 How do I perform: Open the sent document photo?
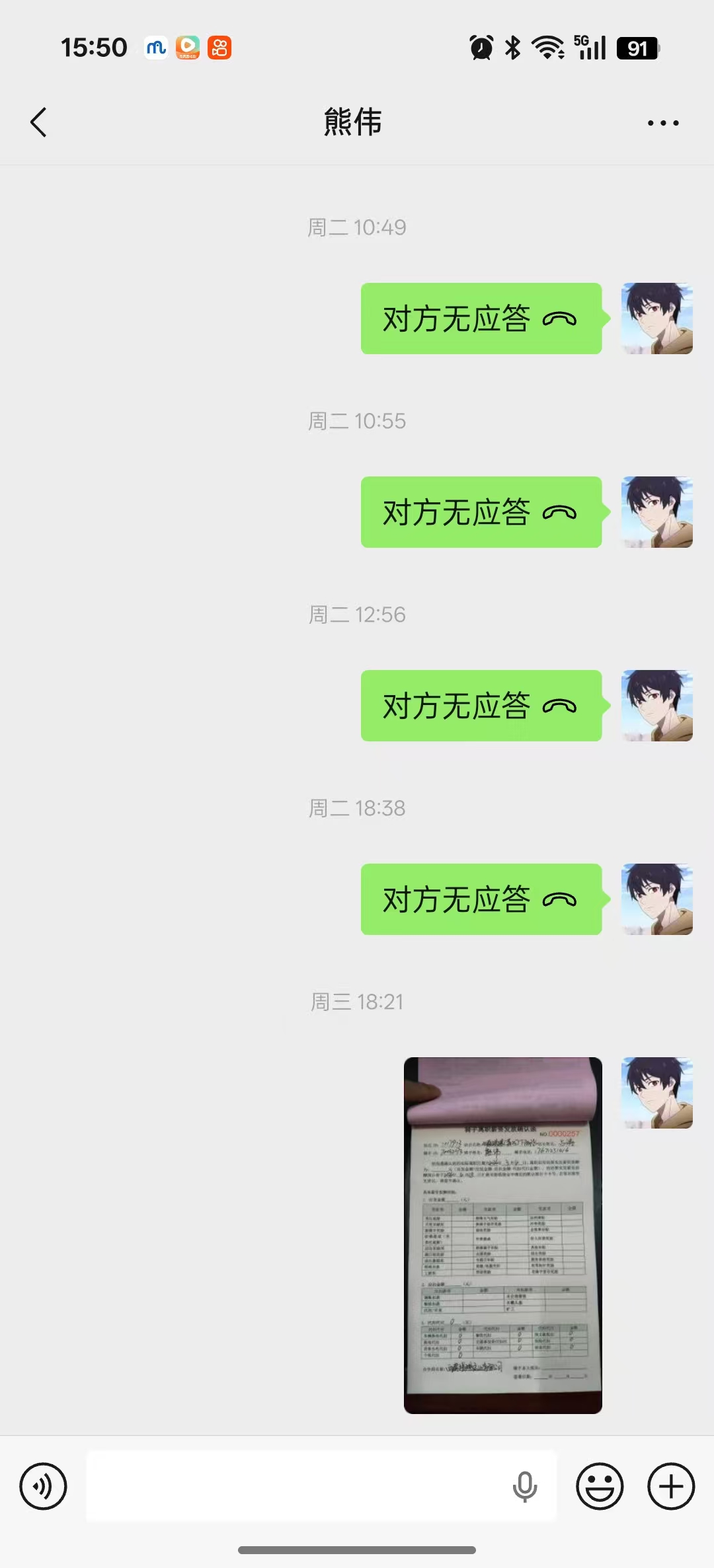tap(502, 1234)
